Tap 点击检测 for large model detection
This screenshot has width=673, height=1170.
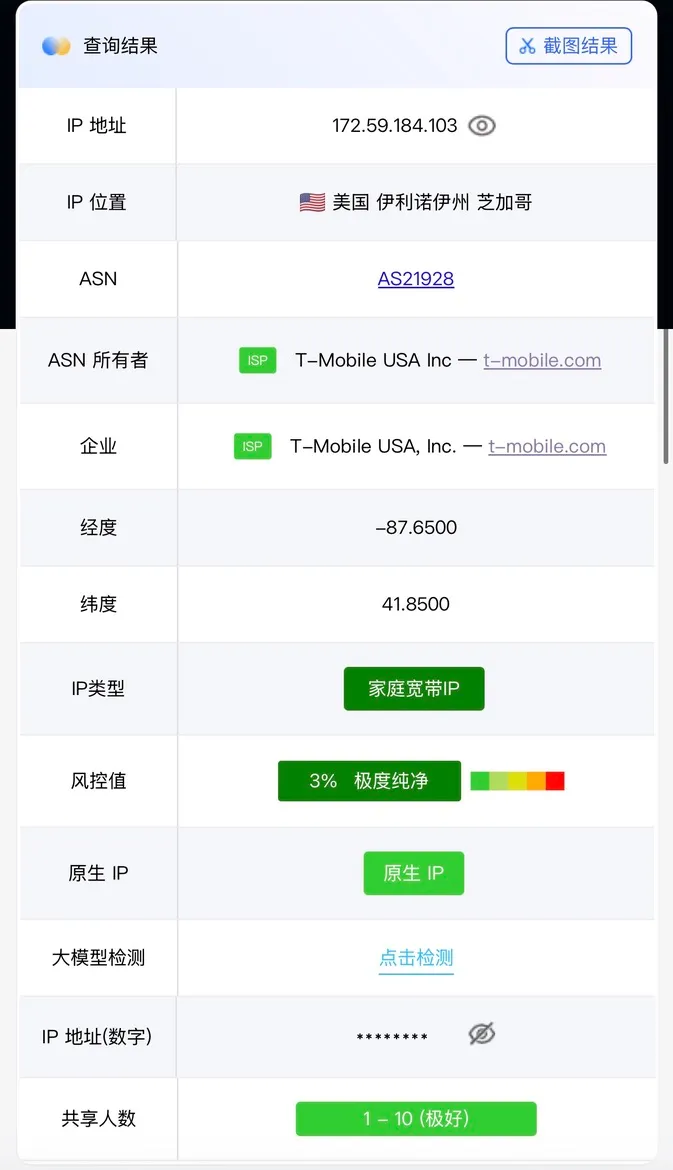[416, 958]
